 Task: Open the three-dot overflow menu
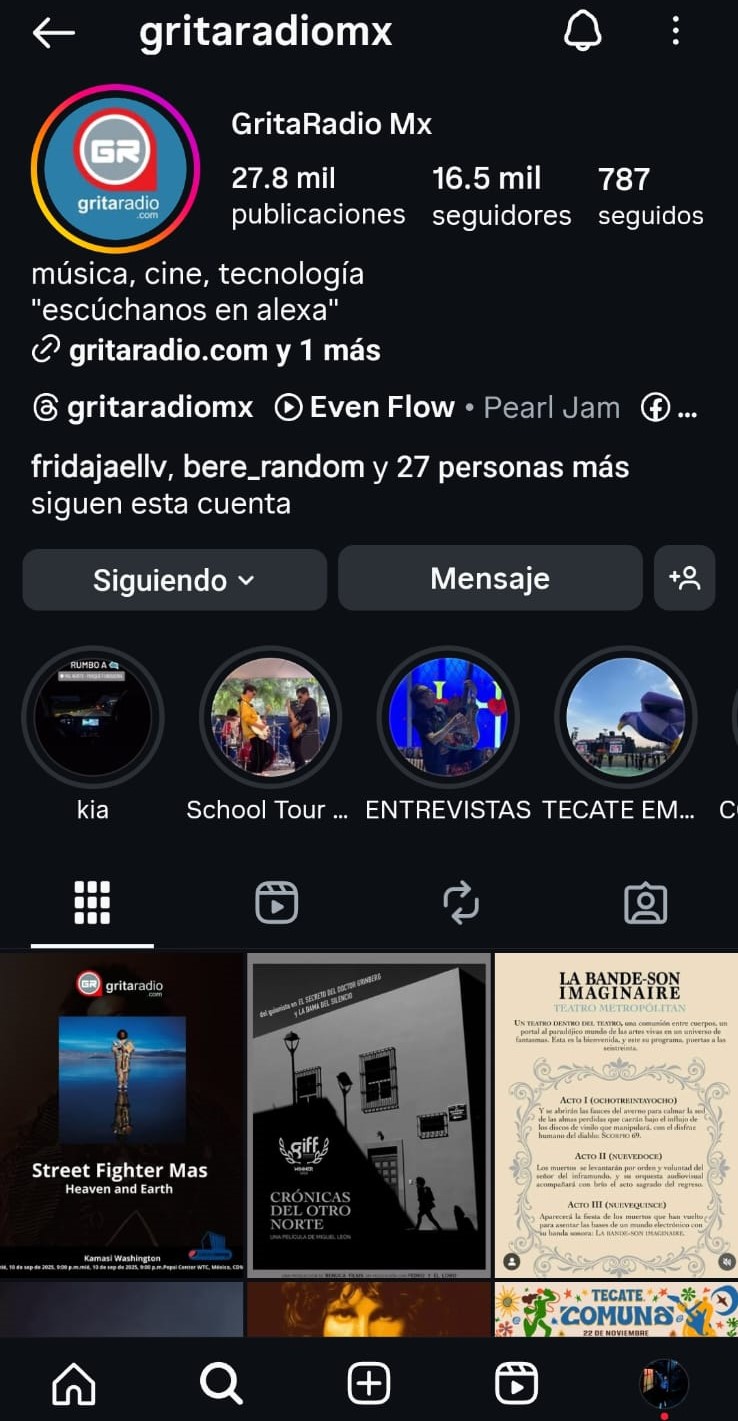[676, 32]
